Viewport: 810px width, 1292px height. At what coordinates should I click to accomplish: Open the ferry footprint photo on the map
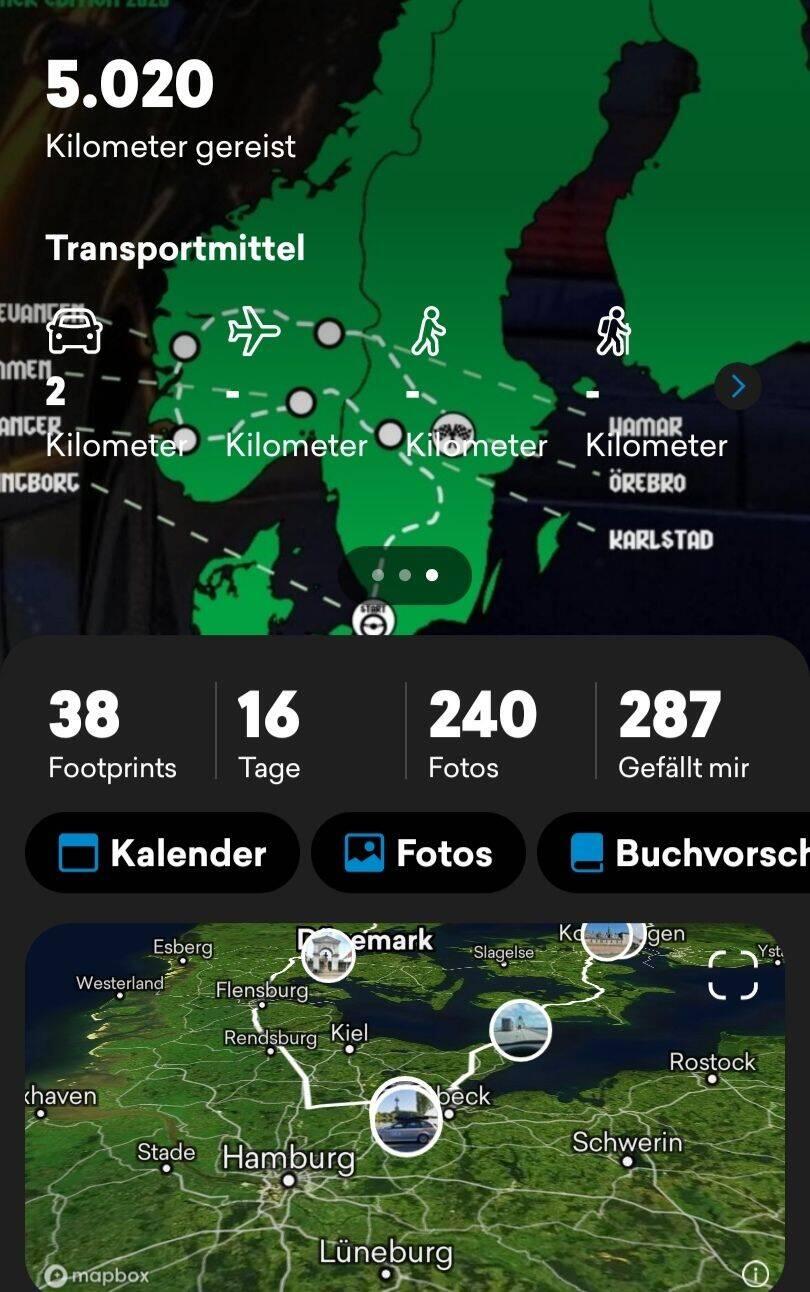point(520,1029)
